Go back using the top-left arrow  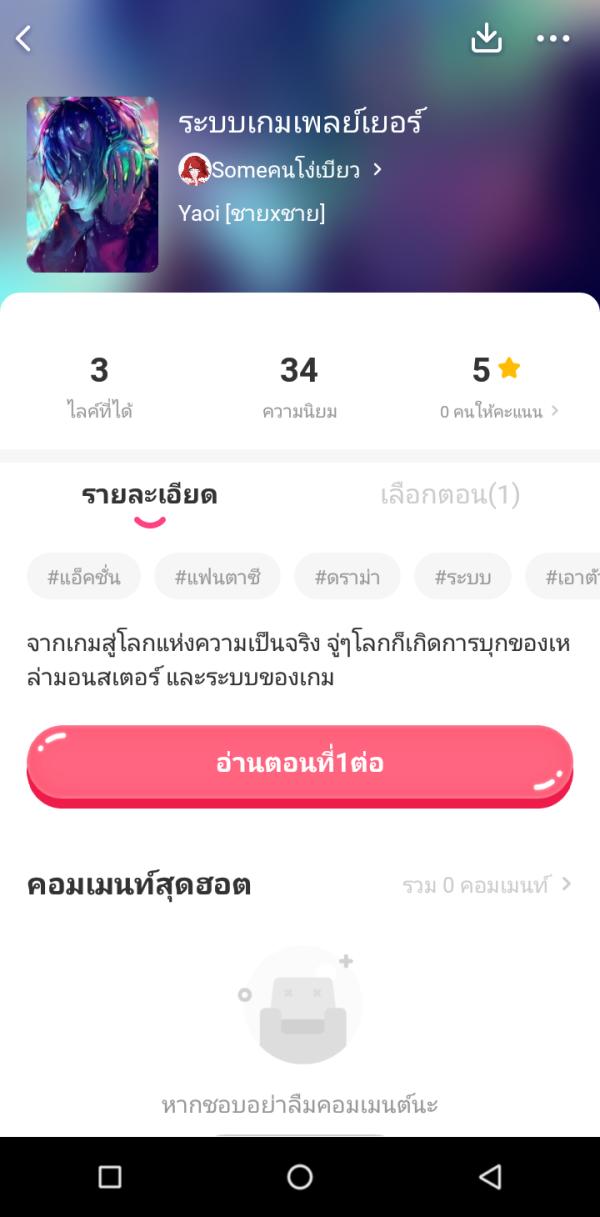coord(24,39)
